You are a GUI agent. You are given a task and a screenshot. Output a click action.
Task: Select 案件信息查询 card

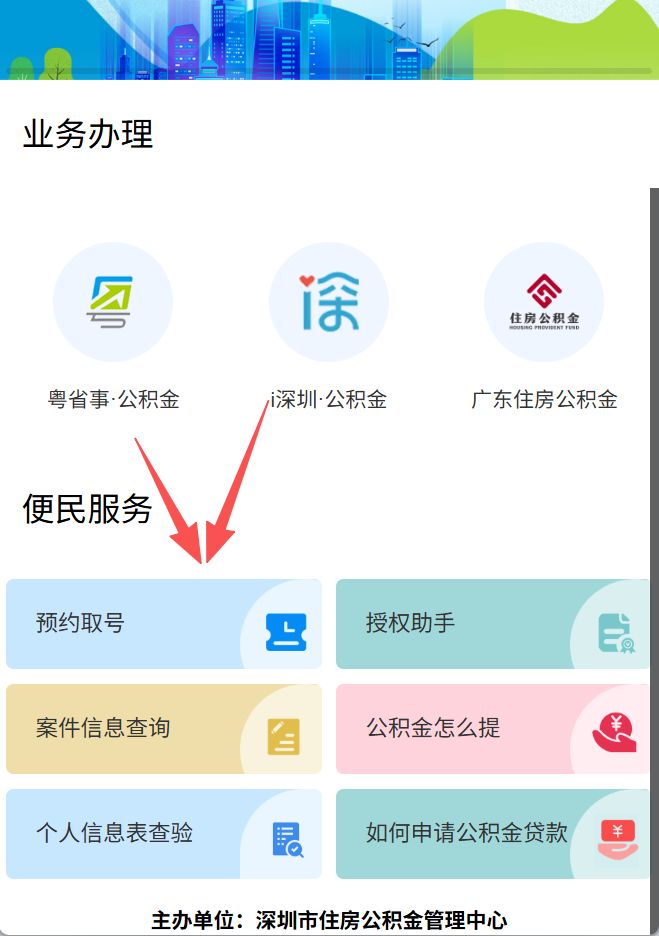pos(164,729)
